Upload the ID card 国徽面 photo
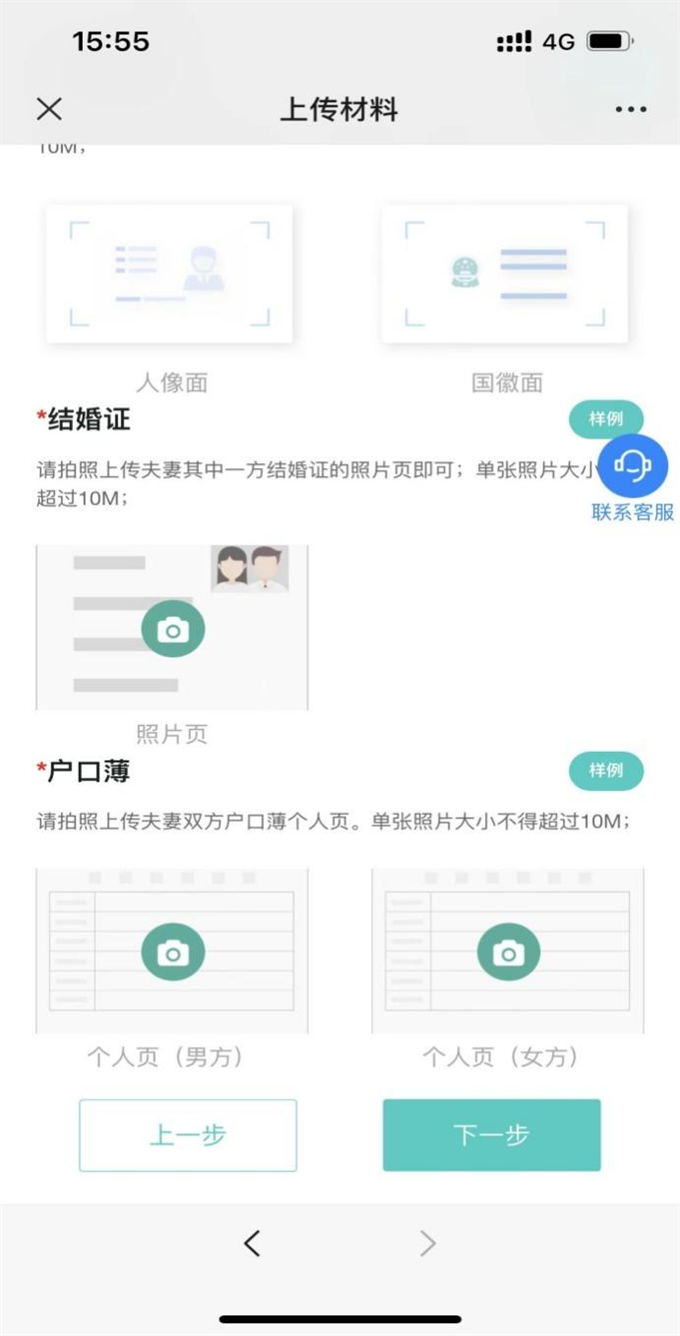The height and width of the screenshot is (1336, 680). coord(505,274)
